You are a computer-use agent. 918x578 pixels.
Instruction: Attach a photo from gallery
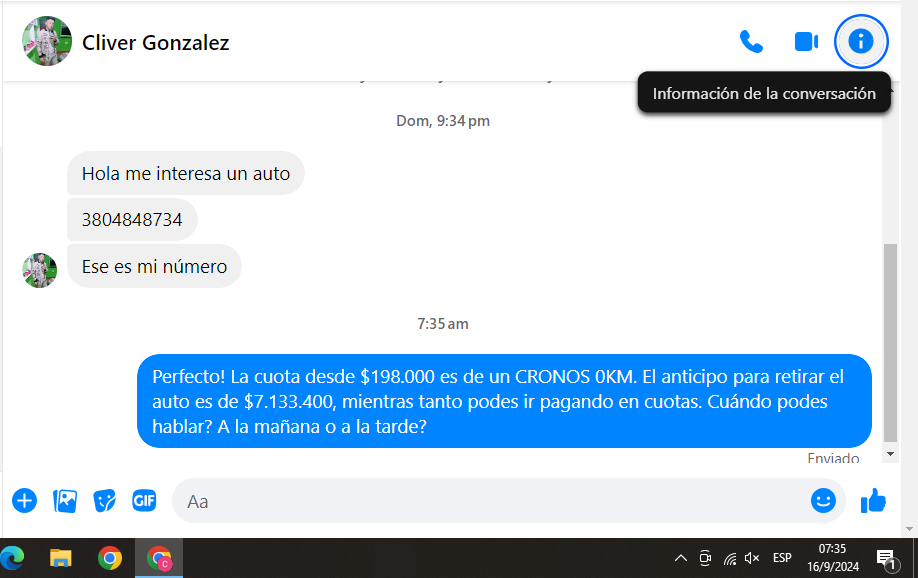65,500
